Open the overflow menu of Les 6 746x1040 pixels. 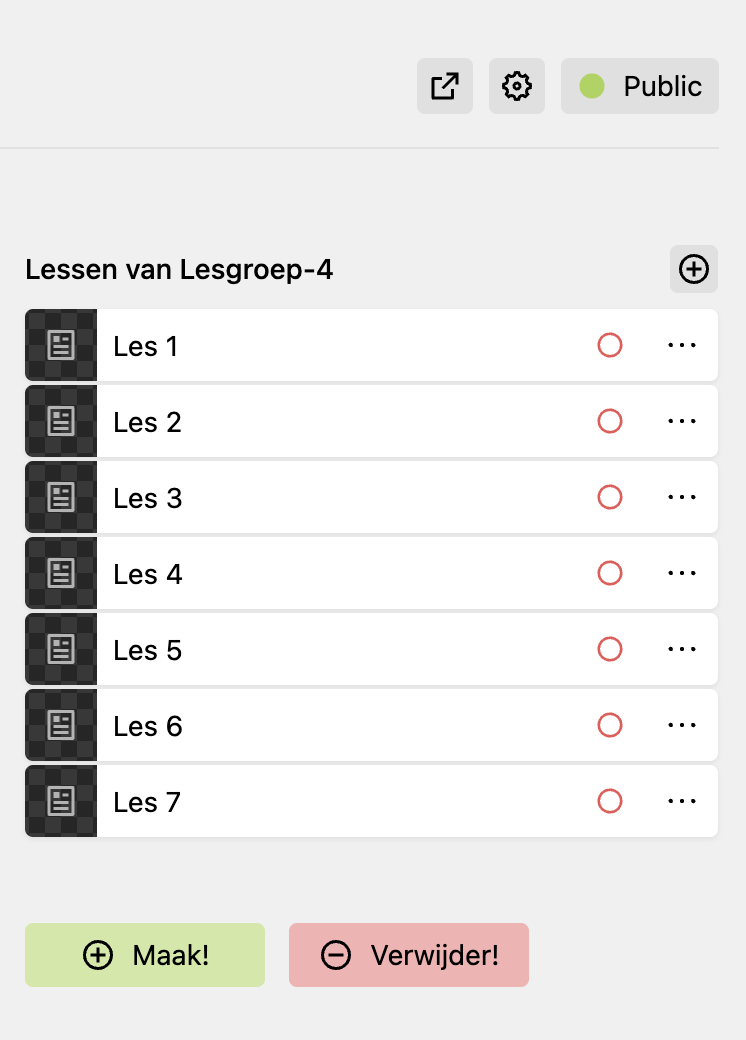pyautogui.click(x=681, y=725)
